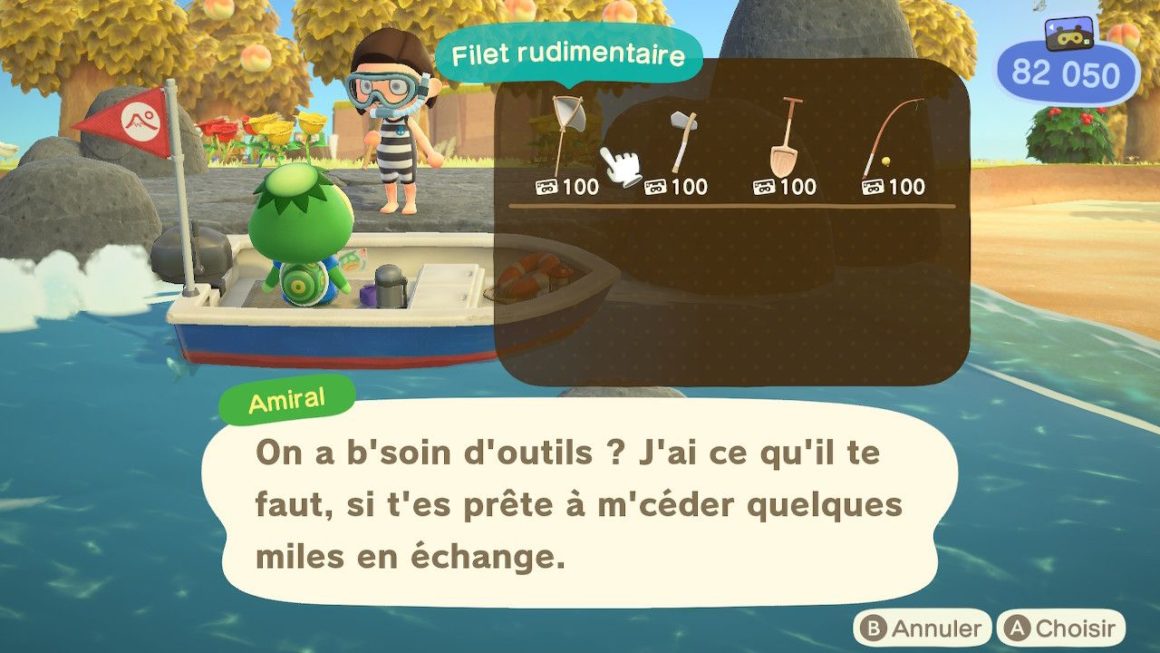Select the axe for 100 miles
1160x653 pixels.
(682, 140)
